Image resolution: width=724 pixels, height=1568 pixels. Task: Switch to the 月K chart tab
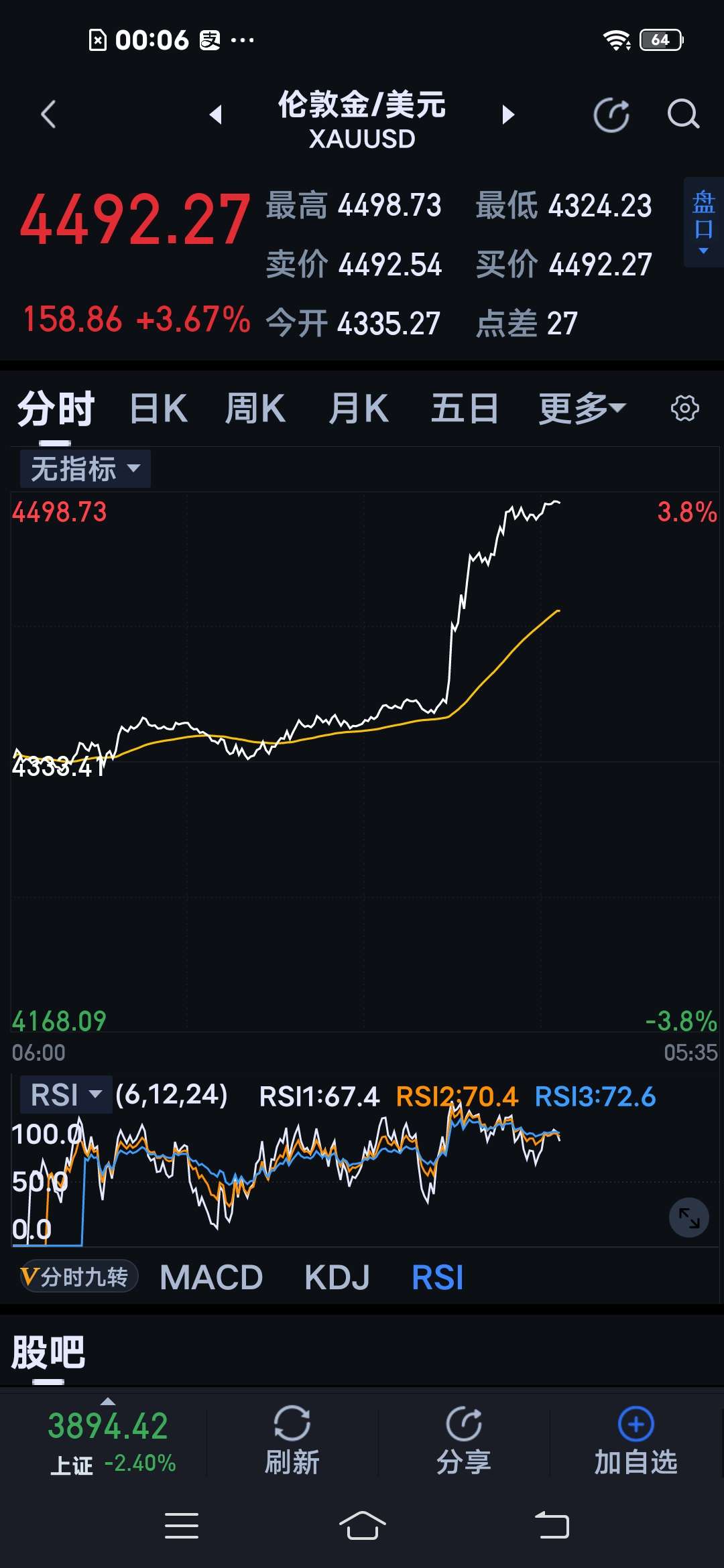click(359, 409)
